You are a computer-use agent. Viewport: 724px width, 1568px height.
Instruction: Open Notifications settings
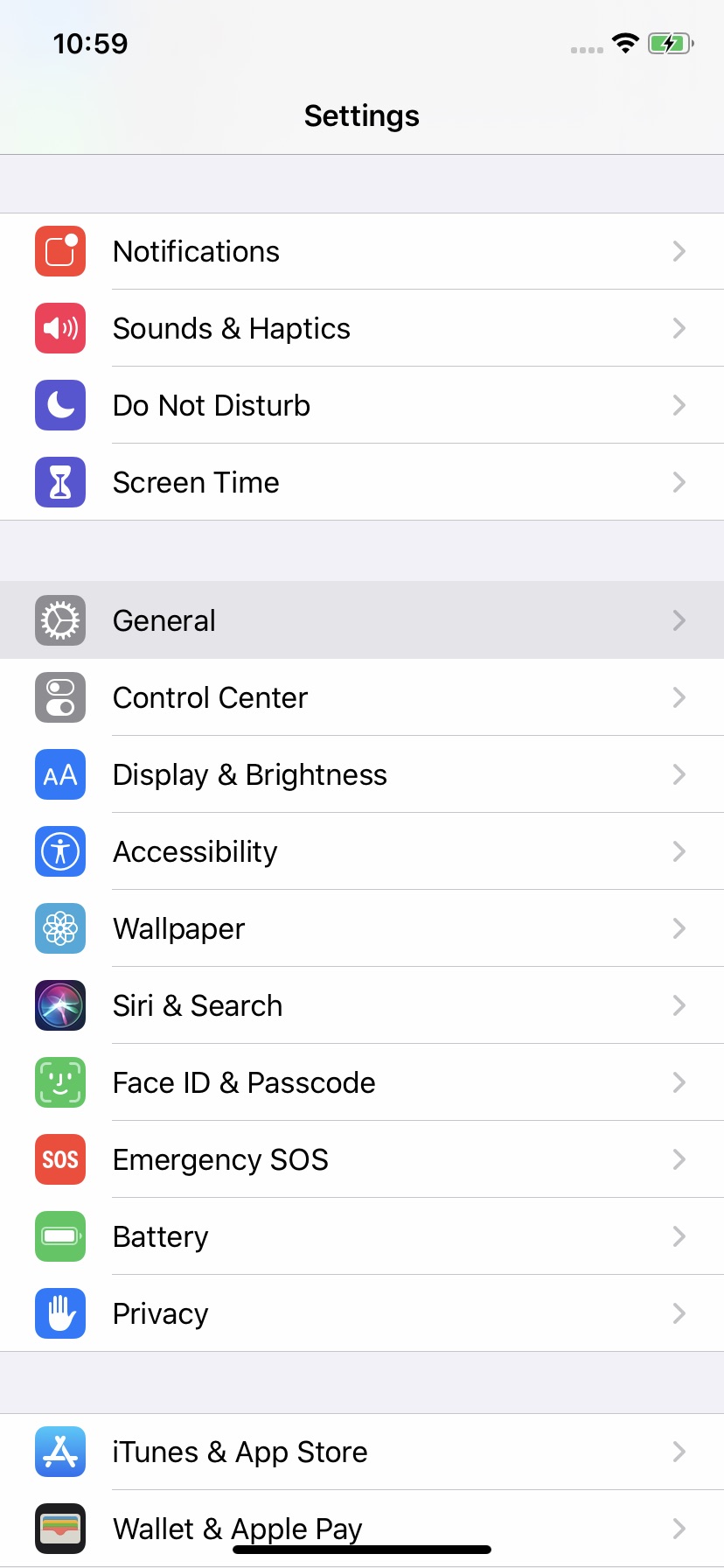coord(362,251)
